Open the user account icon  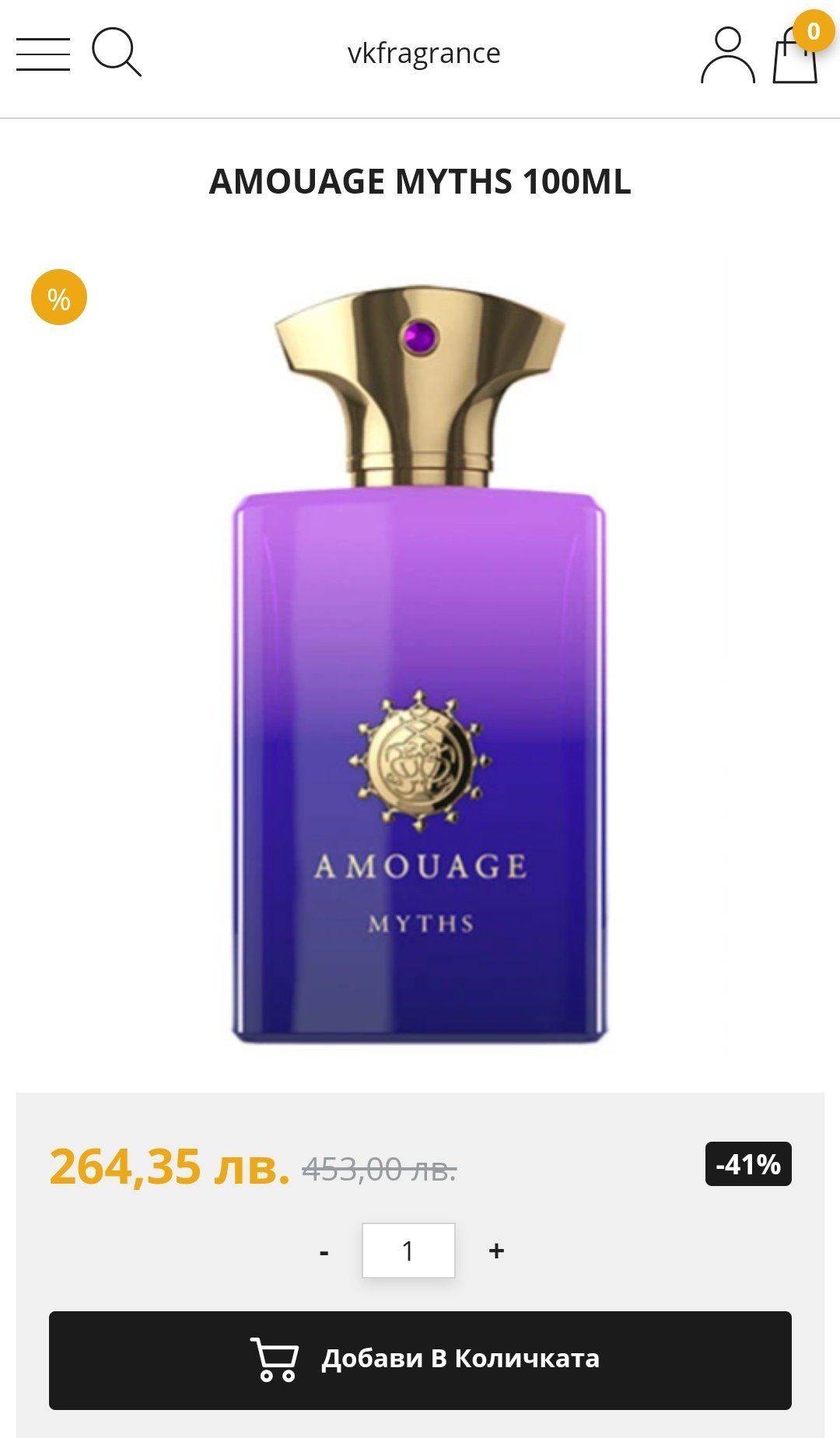click(727, 54)
